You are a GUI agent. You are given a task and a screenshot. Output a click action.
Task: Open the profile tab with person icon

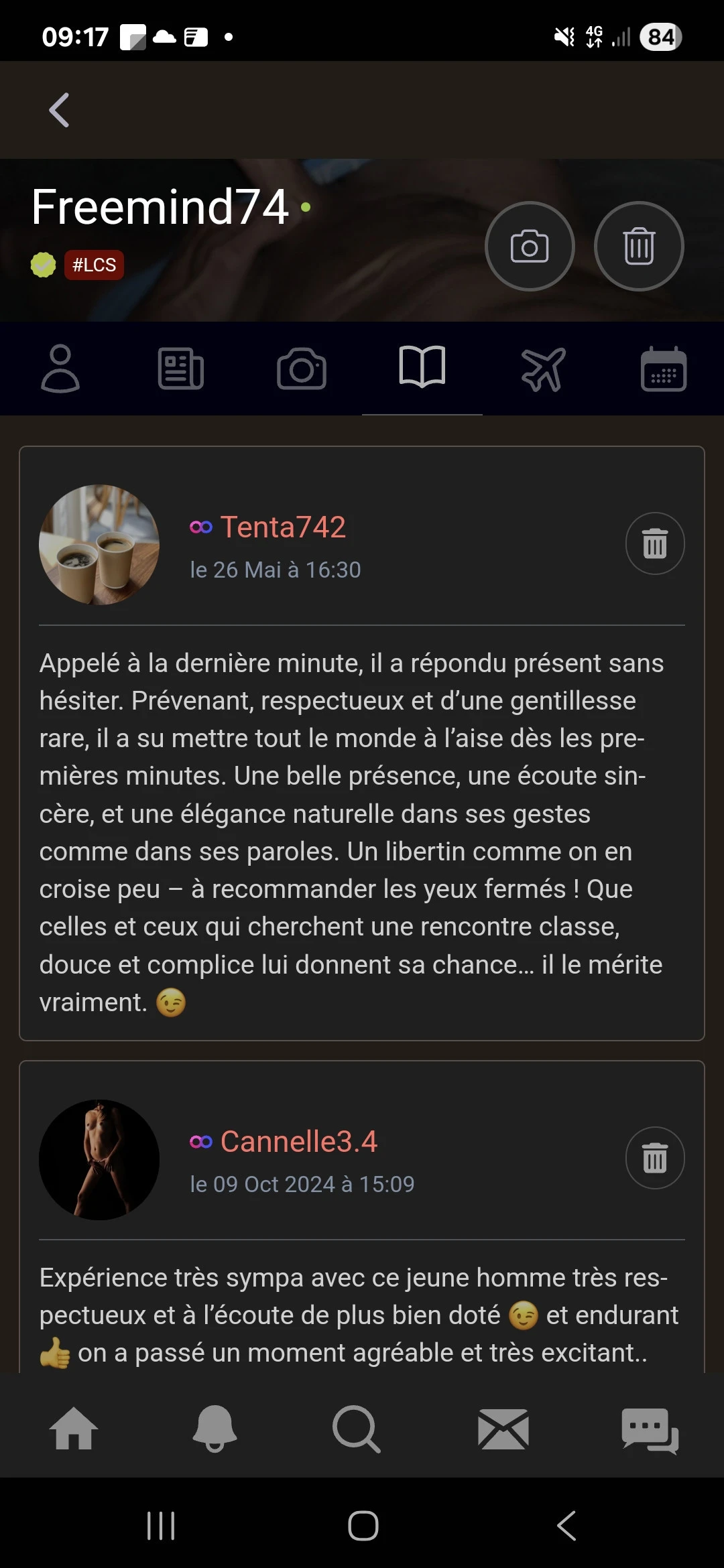click(60, 369)
